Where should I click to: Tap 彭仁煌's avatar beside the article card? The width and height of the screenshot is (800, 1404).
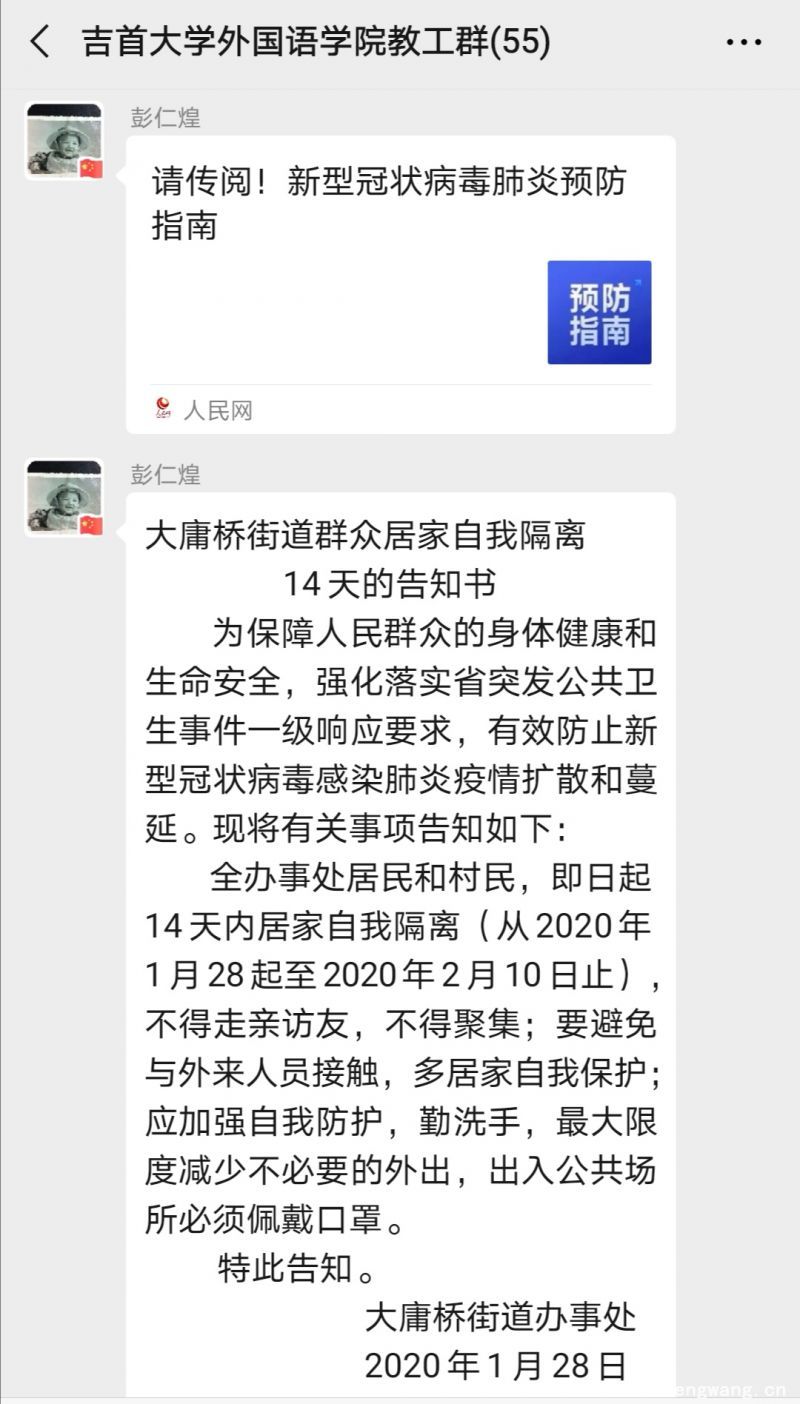[x=64, y=141]
